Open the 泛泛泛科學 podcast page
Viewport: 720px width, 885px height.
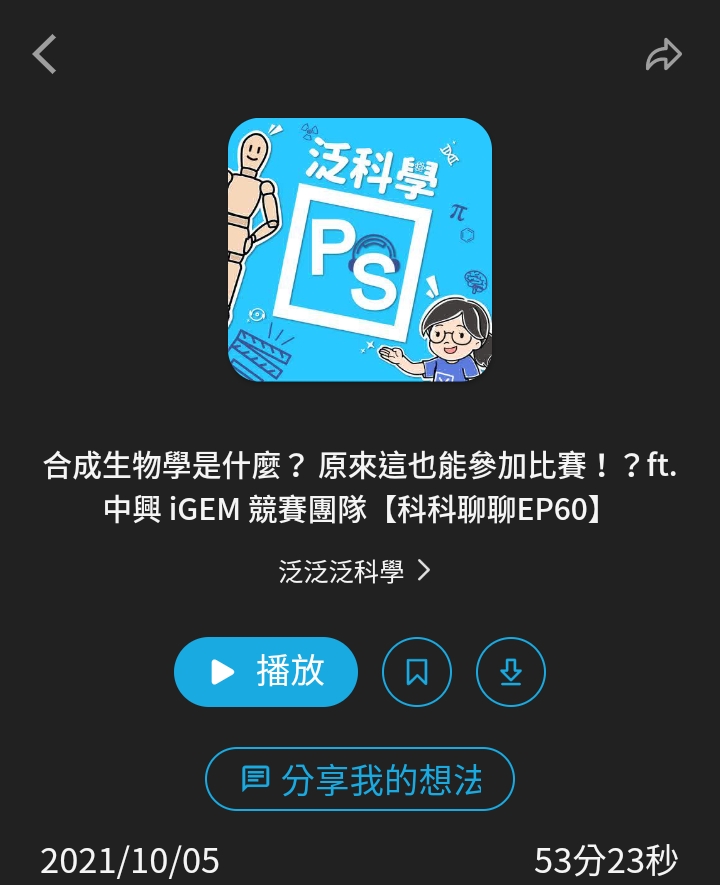click(355, 571)
